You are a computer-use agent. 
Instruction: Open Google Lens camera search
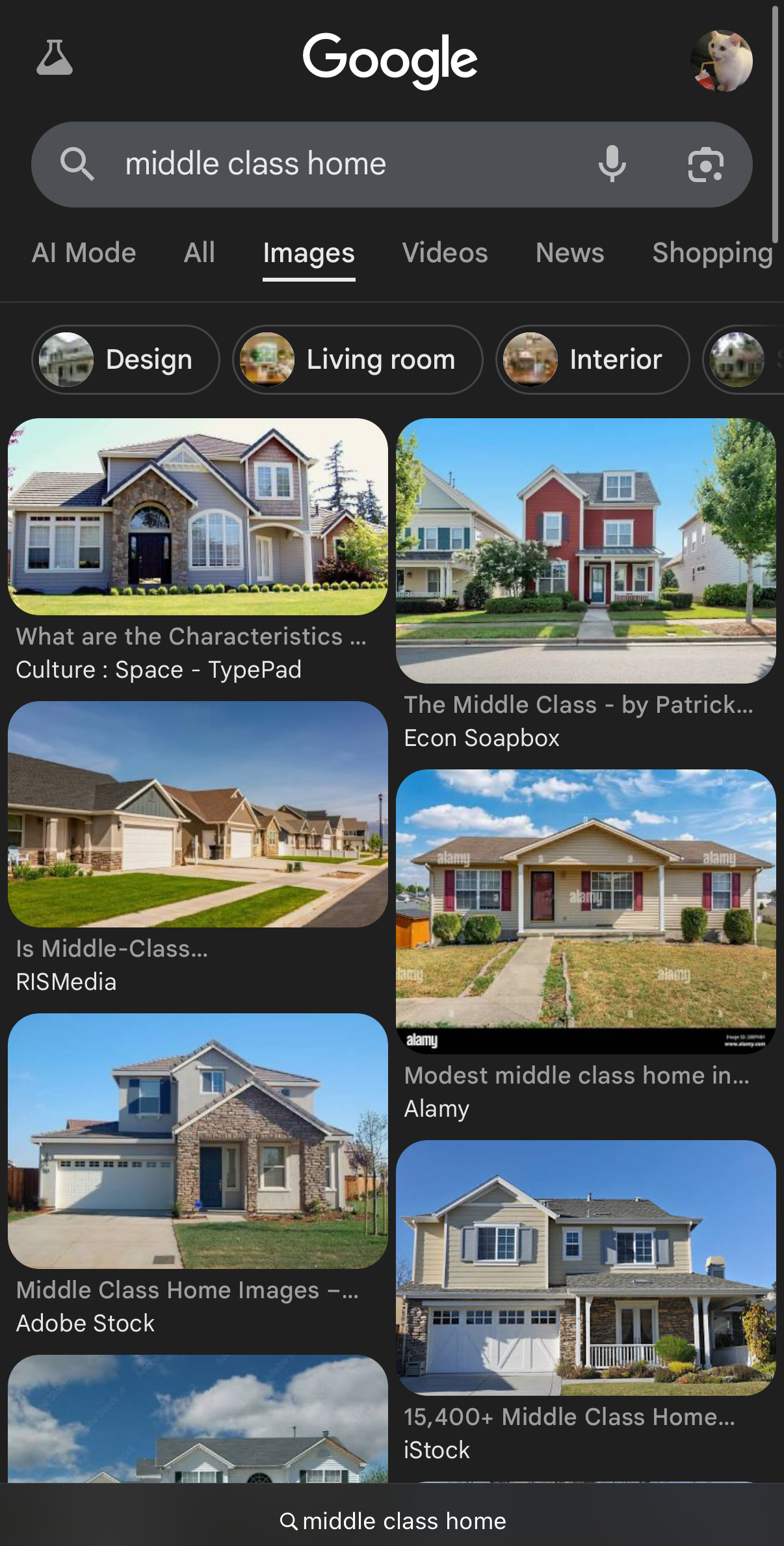(705, 164)
